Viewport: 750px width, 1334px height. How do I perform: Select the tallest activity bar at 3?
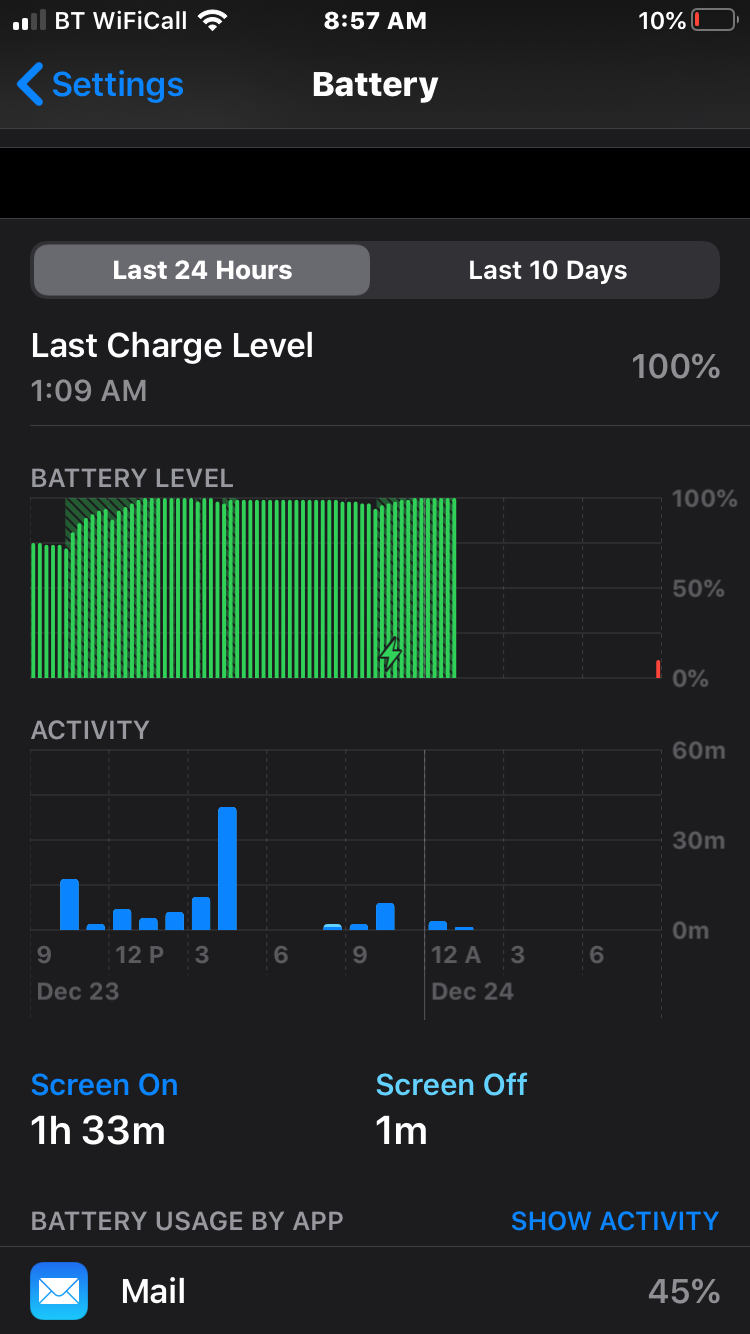click(227, 868)
